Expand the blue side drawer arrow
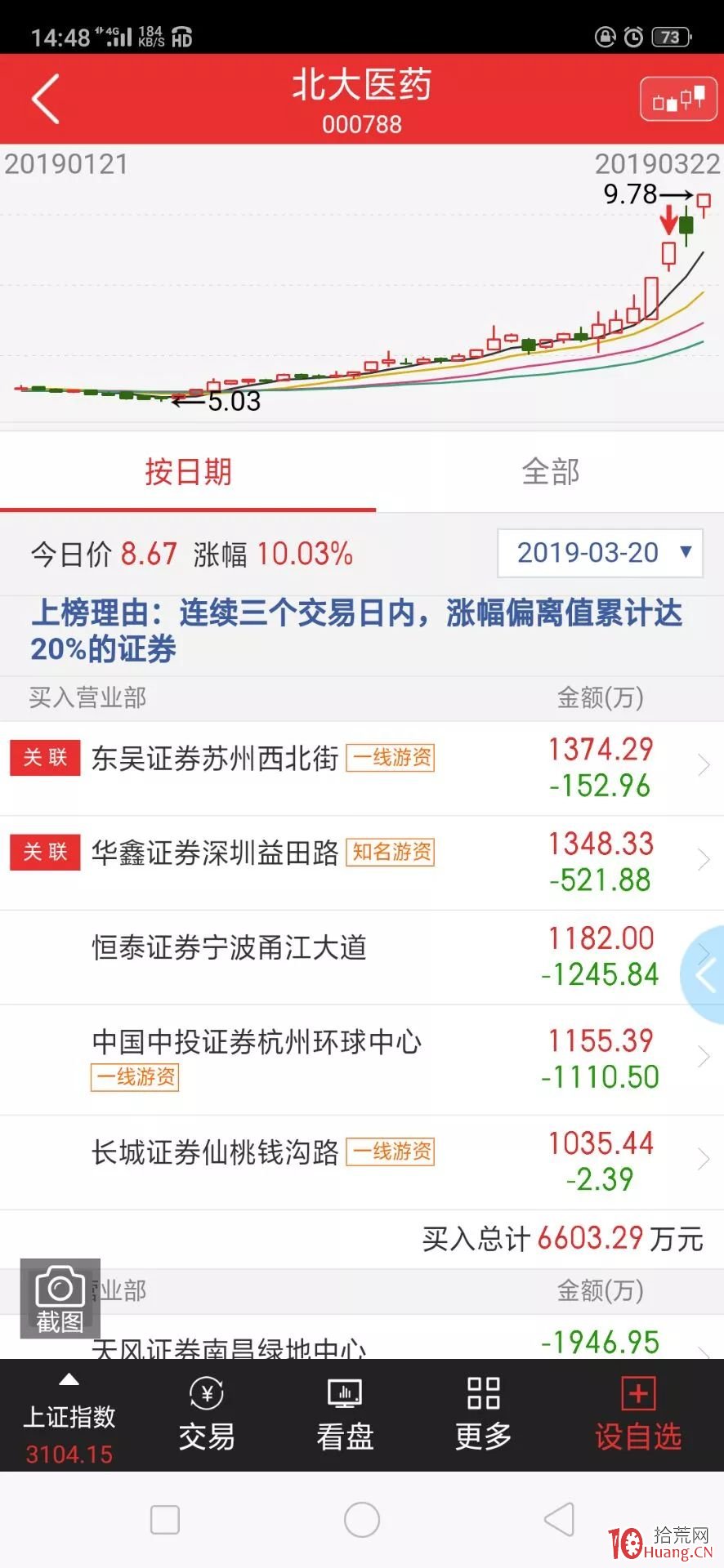Screen dimensions: 724x1568 704,974
